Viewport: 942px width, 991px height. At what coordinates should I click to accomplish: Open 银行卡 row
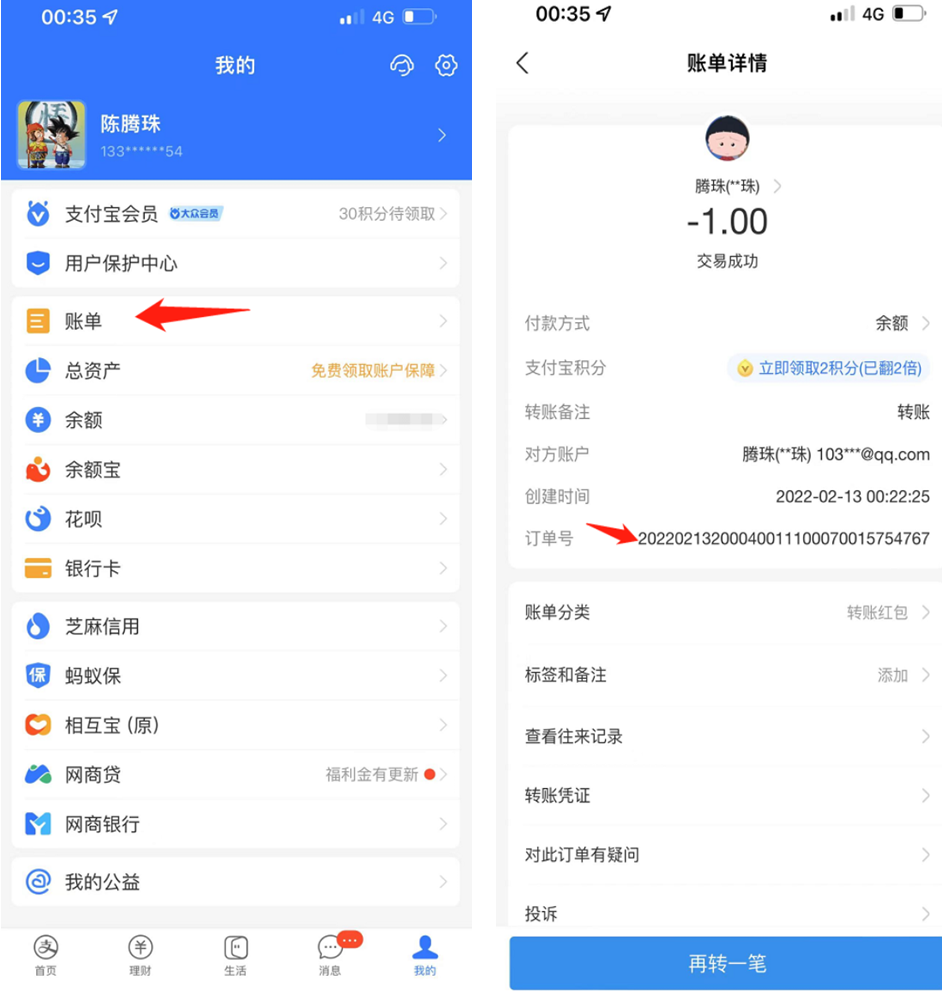coord(236,568)
